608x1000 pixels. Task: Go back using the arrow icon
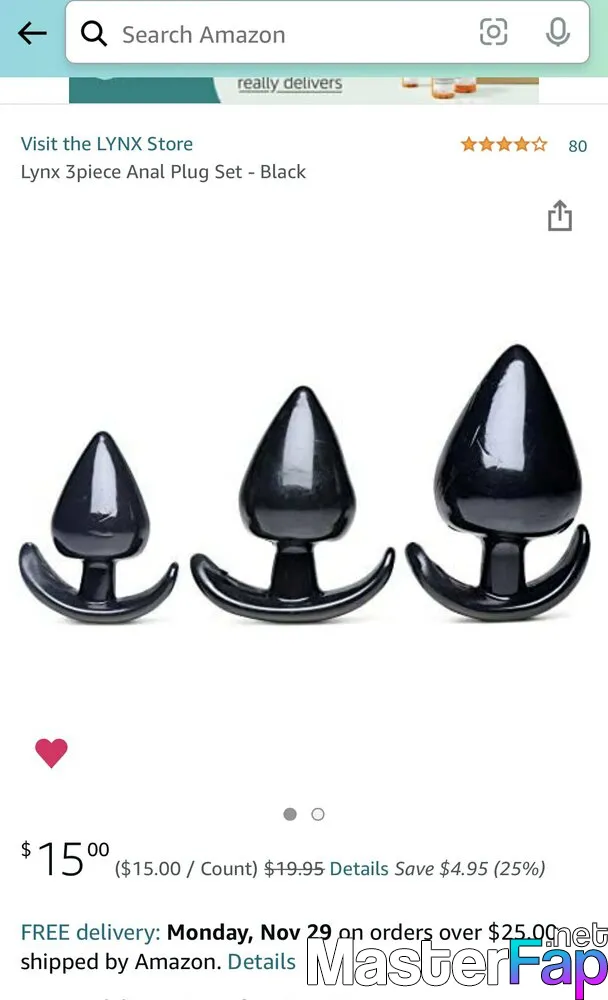tap(32, 33)
